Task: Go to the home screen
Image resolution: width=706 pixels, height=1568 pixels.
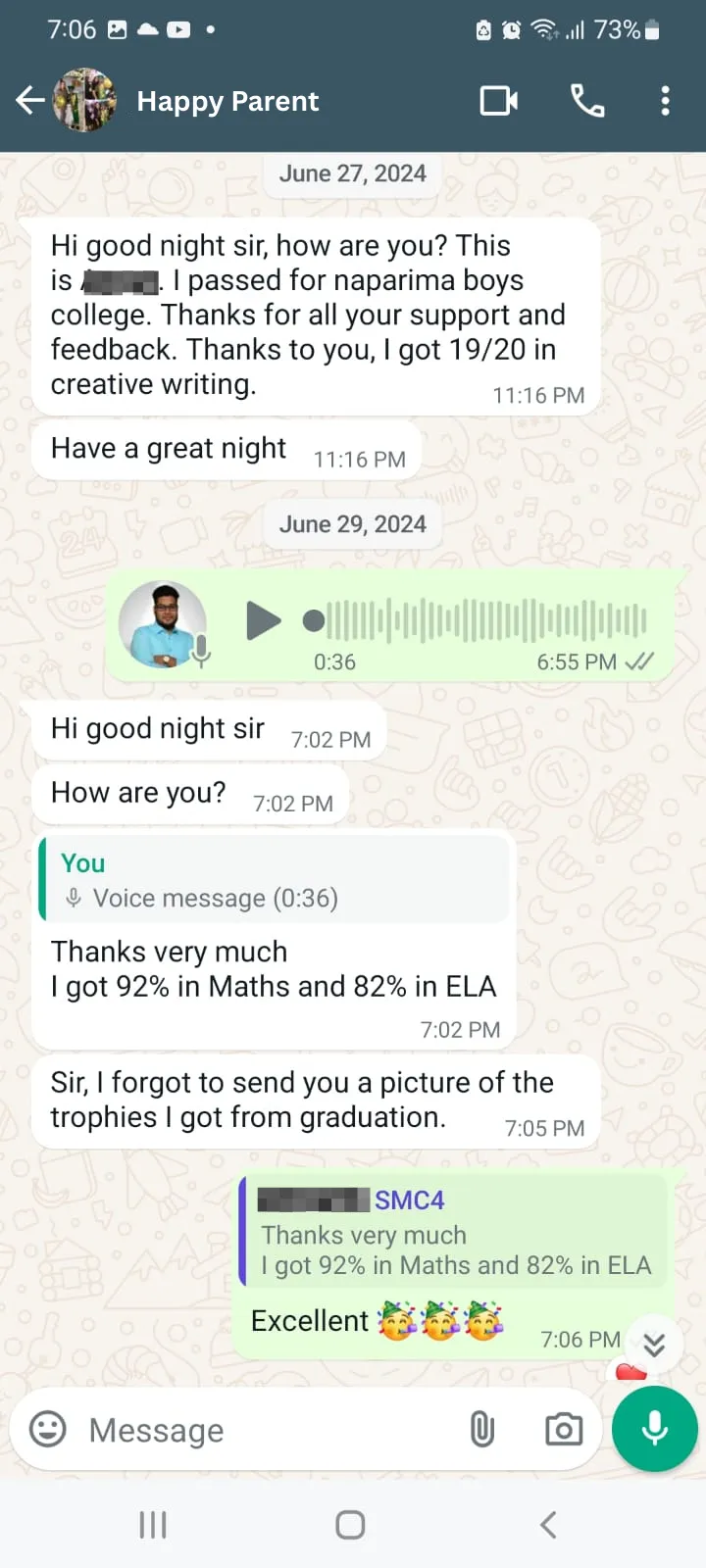Action: 350,1525
